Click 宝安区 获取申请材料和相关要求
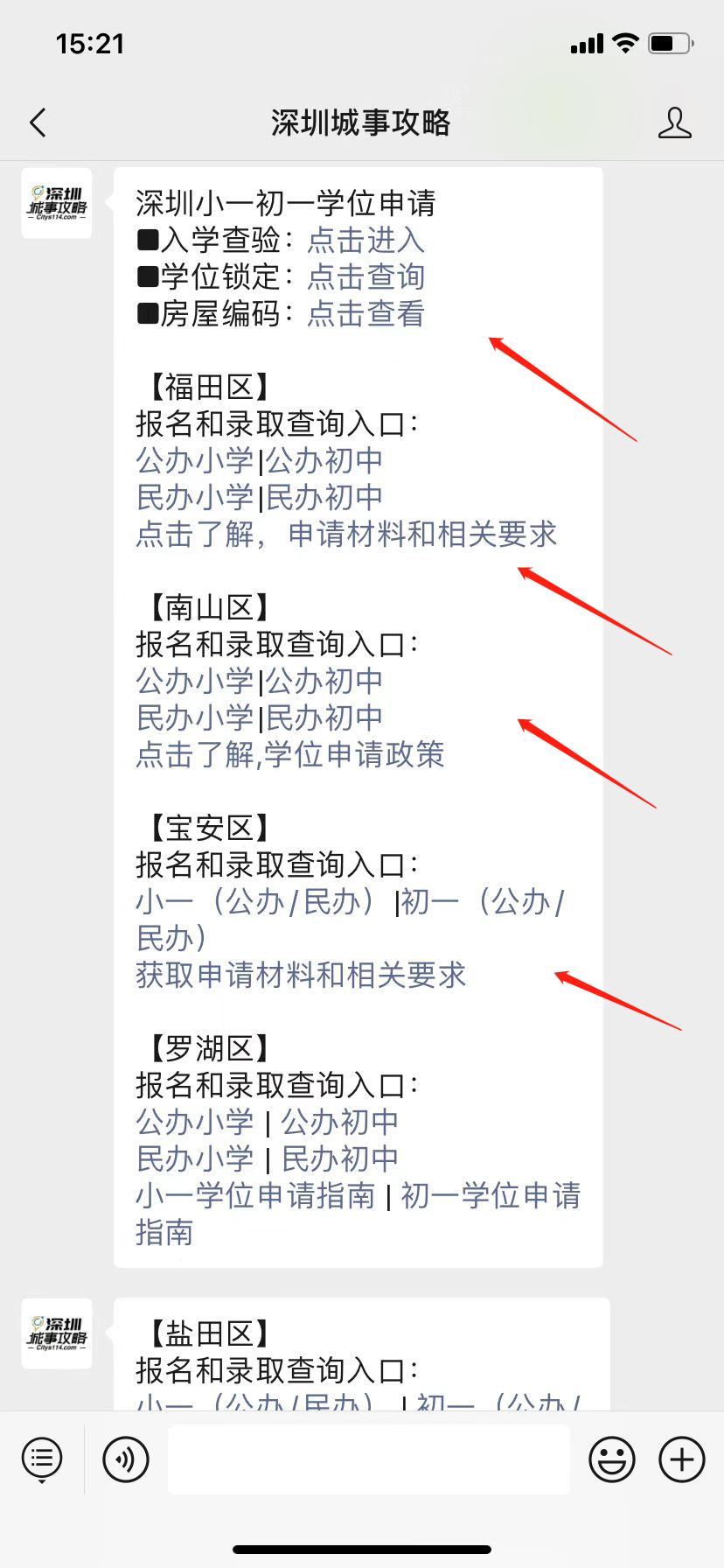The image size is (724, 1568). coord(302,976)
